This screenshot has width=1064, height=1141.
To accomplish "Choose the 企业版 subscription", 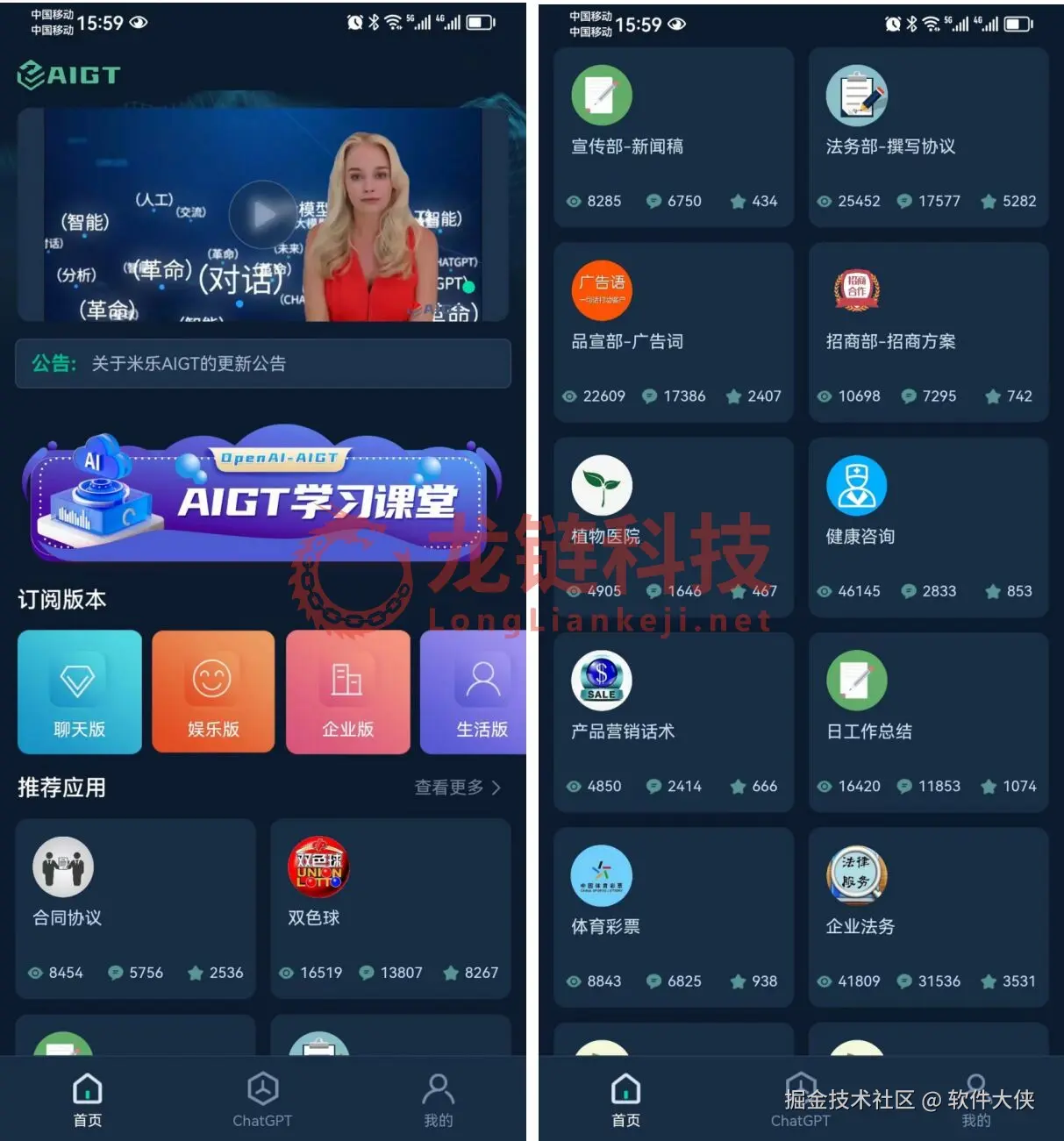I will pyautogui.click(x=347, y=691).
